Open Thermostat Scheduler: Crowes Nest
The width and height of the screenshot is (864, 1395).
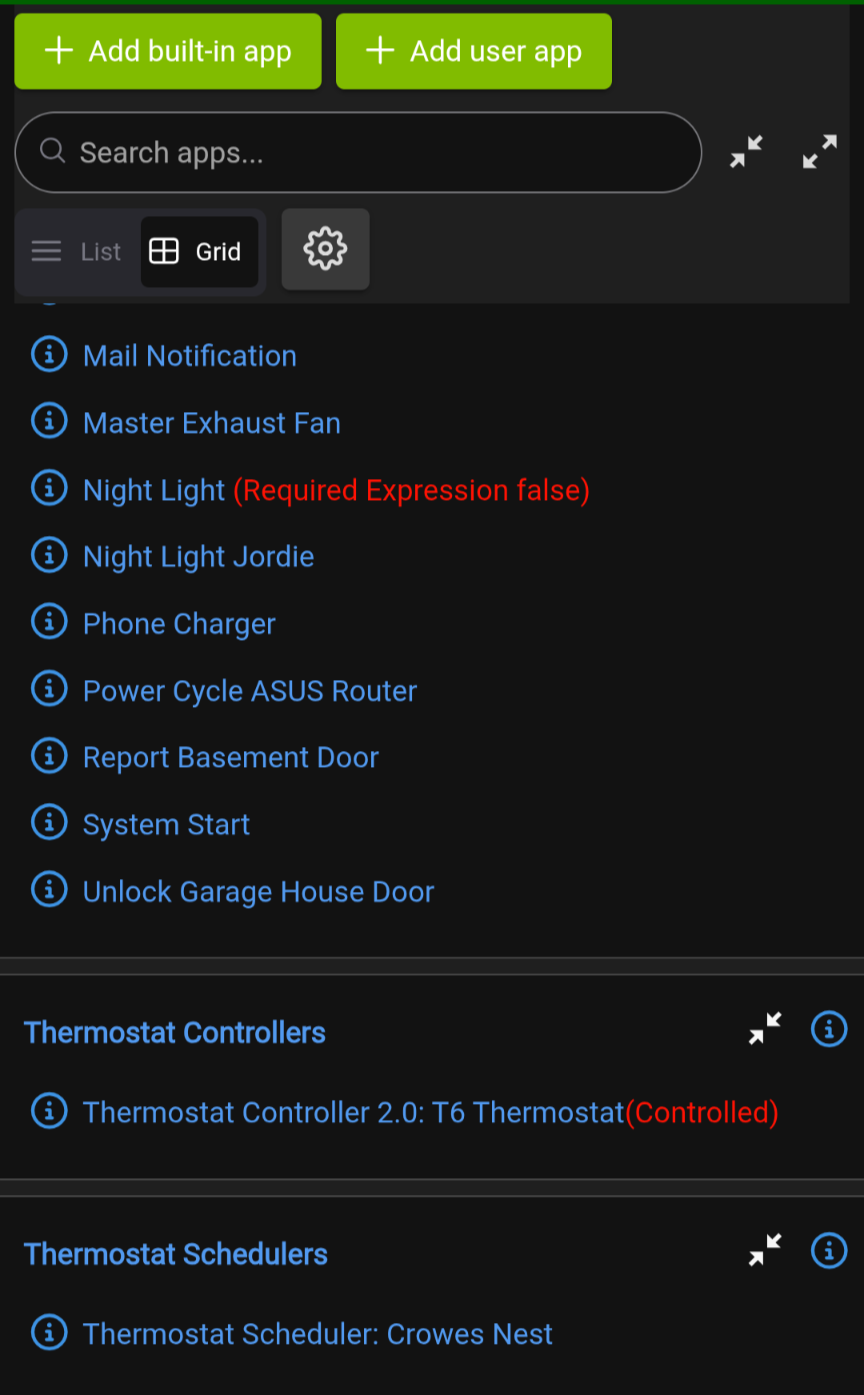(x=318, y=1334)
